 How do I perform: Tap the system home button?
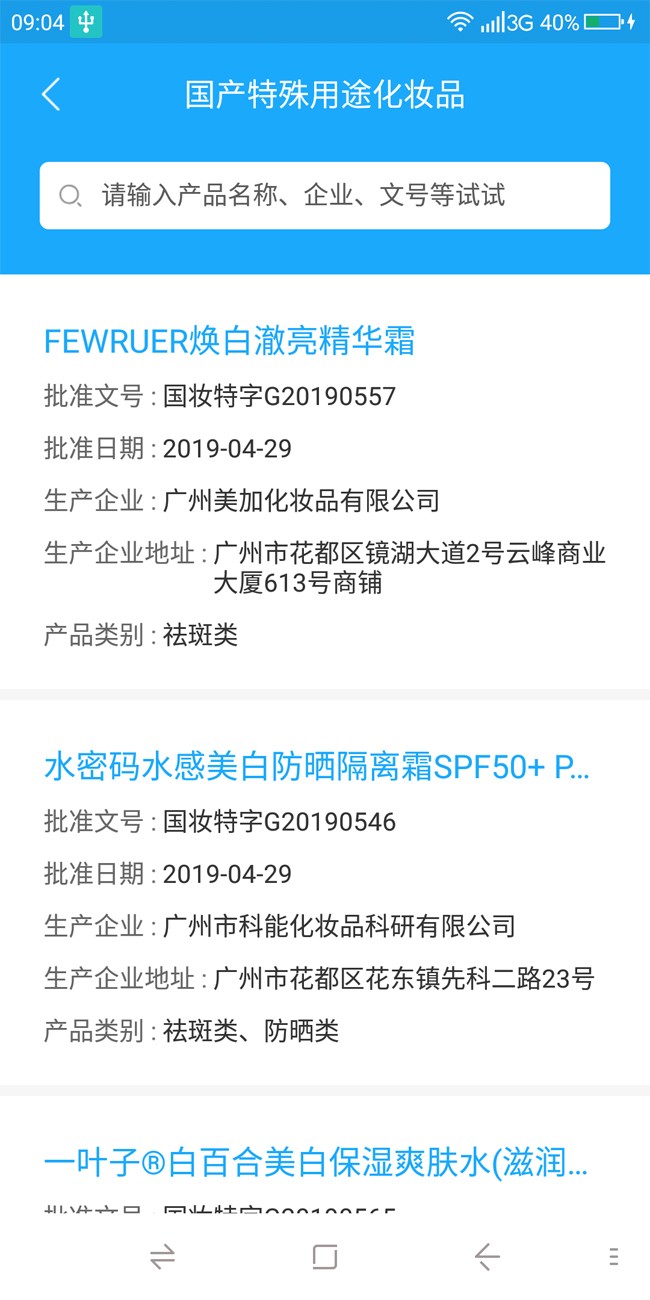(325, 1257)
